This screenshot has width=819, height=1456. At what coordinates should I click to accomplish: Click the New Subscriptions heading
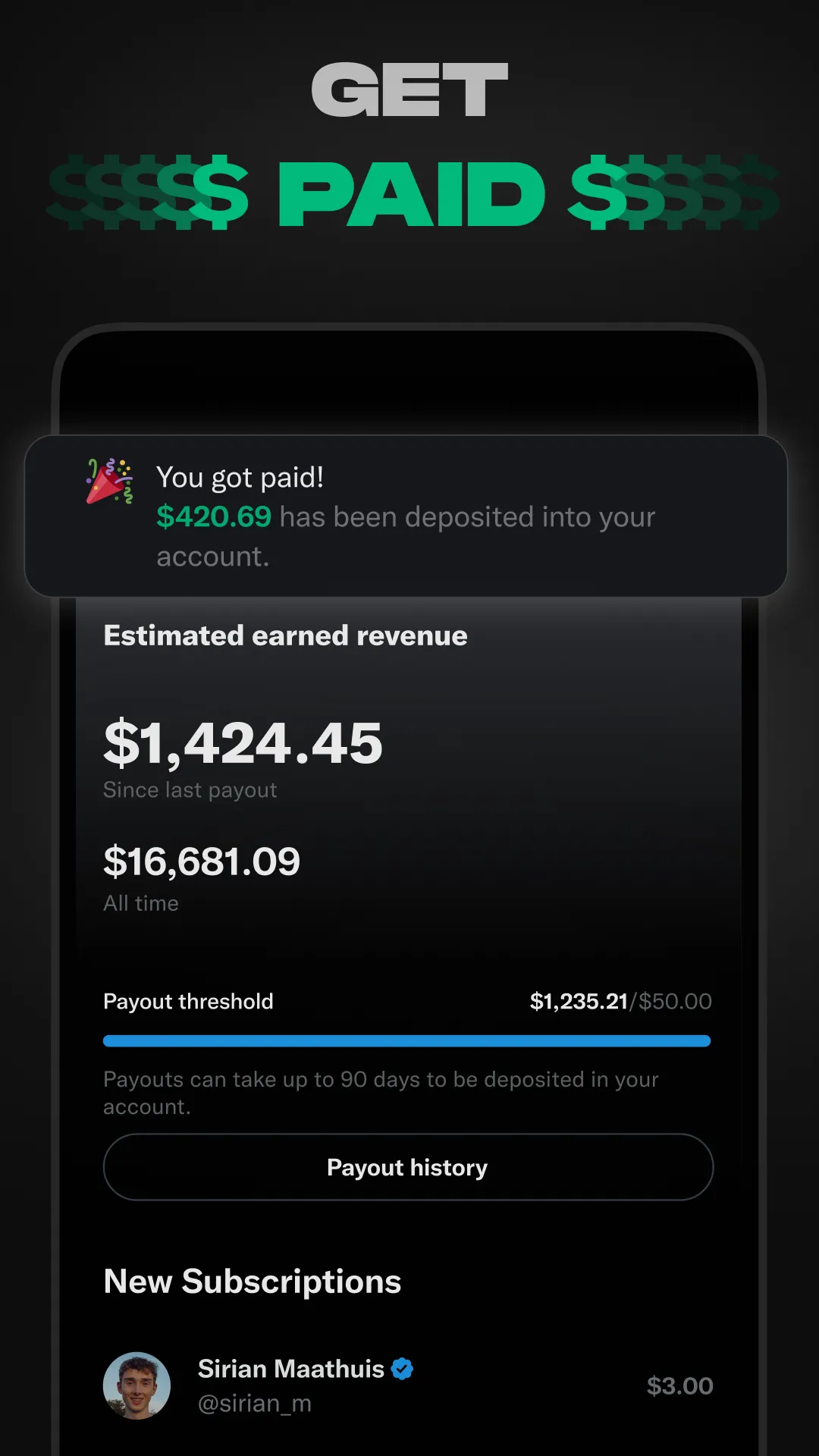252,1282
